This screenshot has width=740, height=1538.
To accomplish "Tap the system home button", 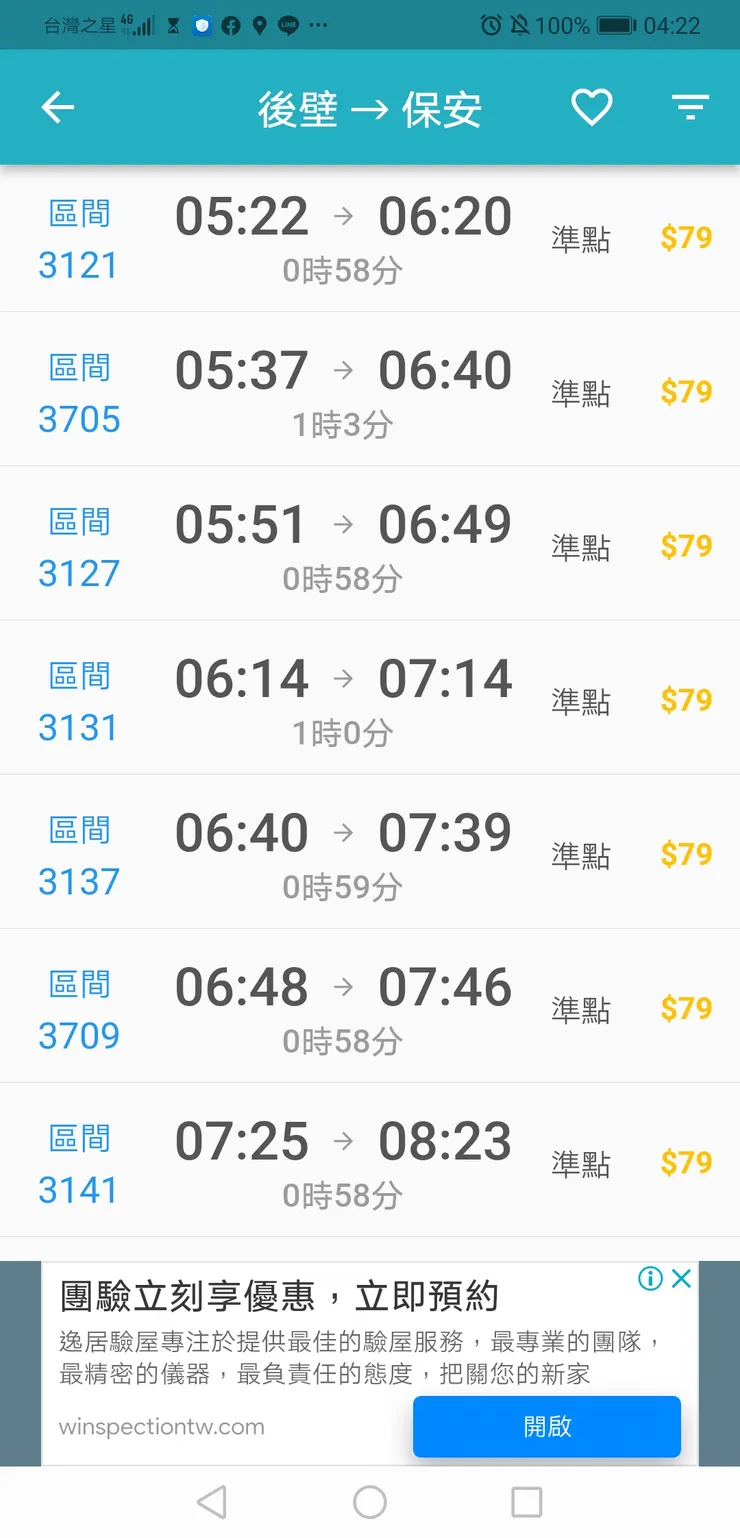I will coord(370,1501).
